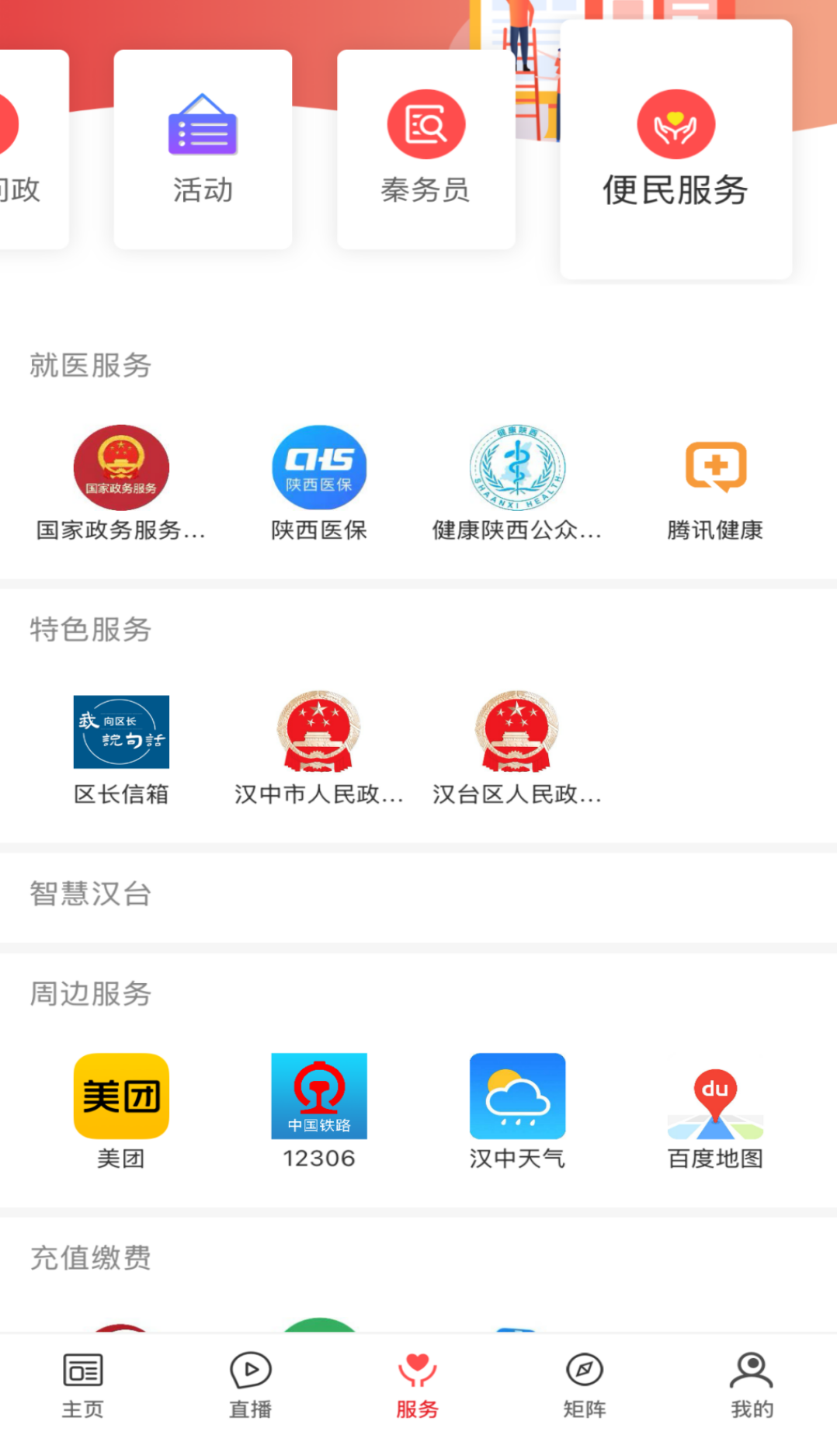Open 陕西医保 service
Image resolution: width=837 pixels, height=1456 pixels.
[319, 483]
